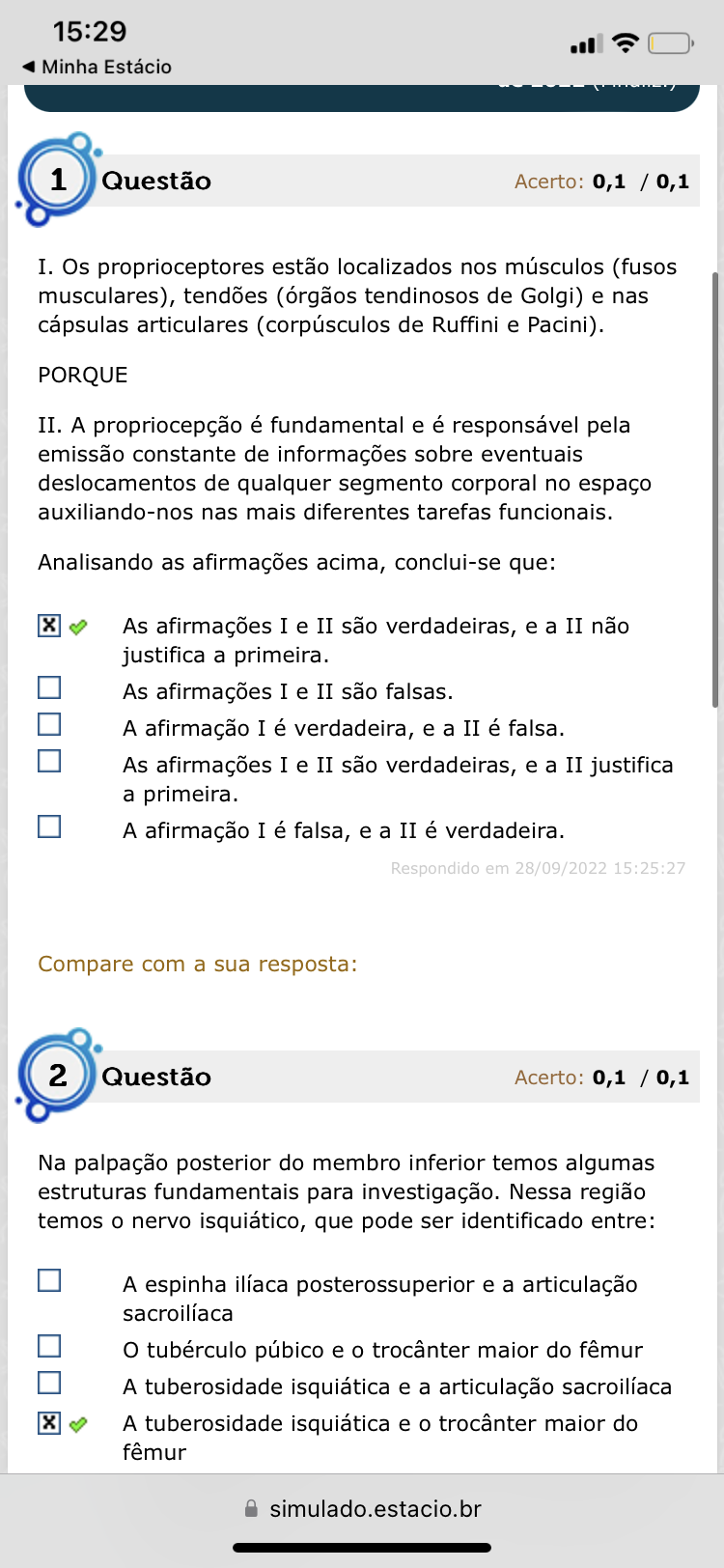The width and height of the screenshot is (724, 1568).
Task: Check 'As afirmações I e II são falsas'
Action: 49,687
